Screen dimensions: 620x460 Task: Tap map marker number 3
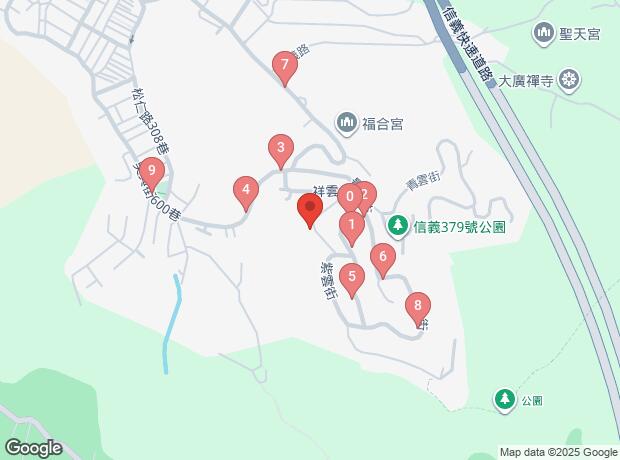281,151
